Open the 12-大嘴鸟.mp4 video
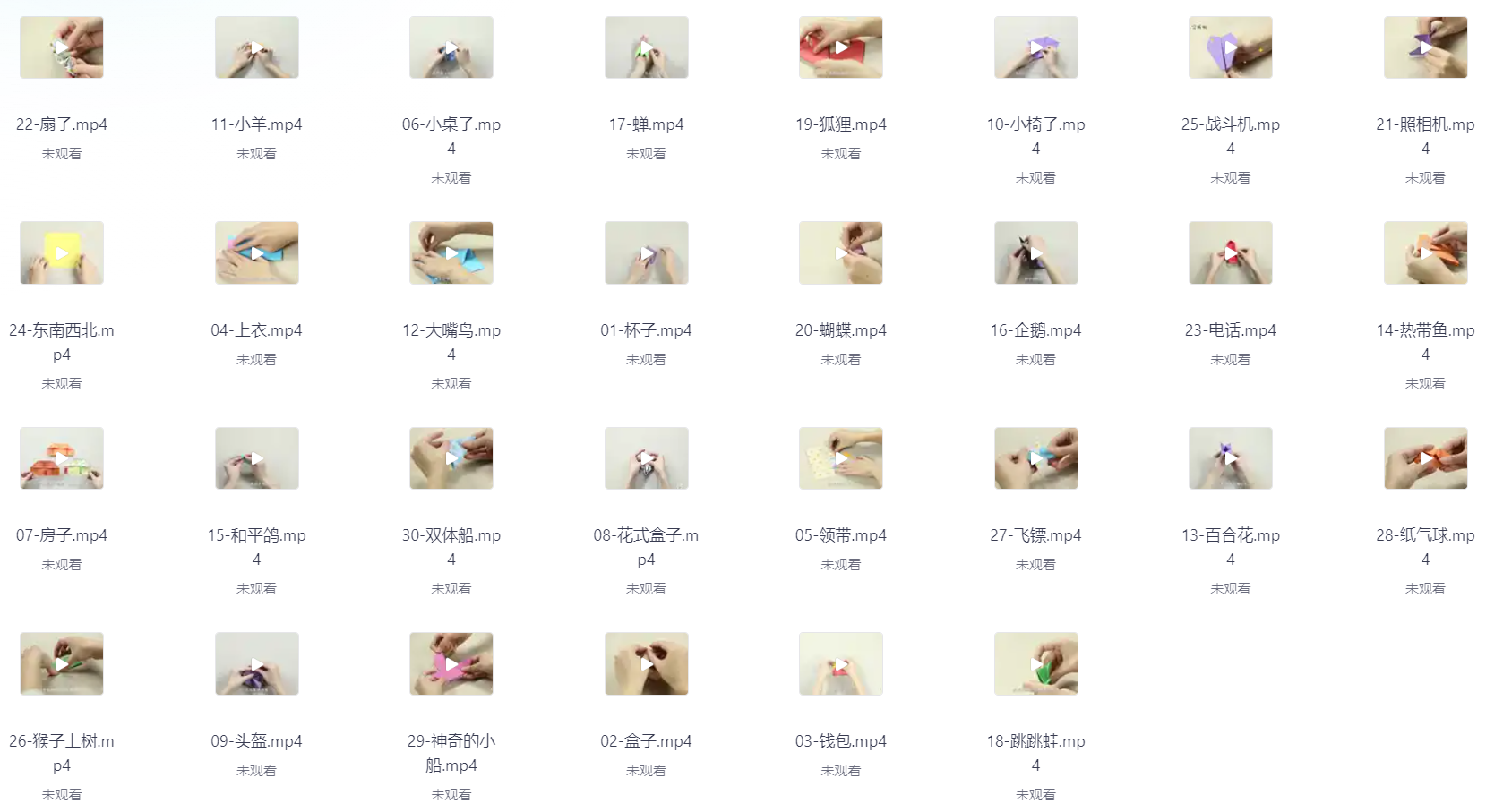 451,253
